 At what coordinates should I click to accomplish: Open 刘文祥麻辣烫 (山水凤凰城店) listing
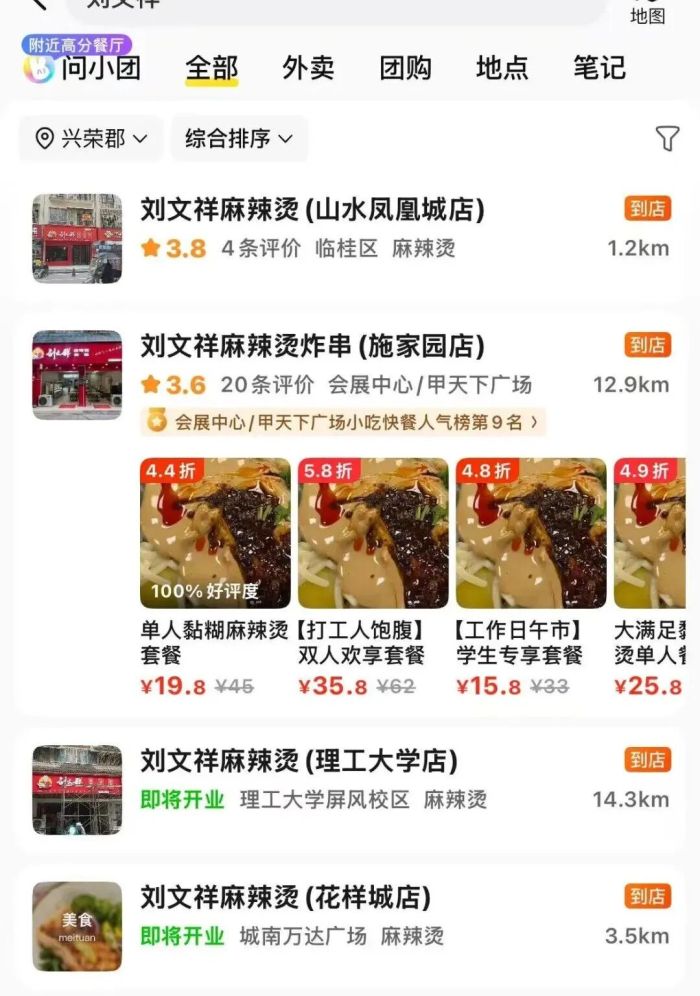(x=312, y=210)
